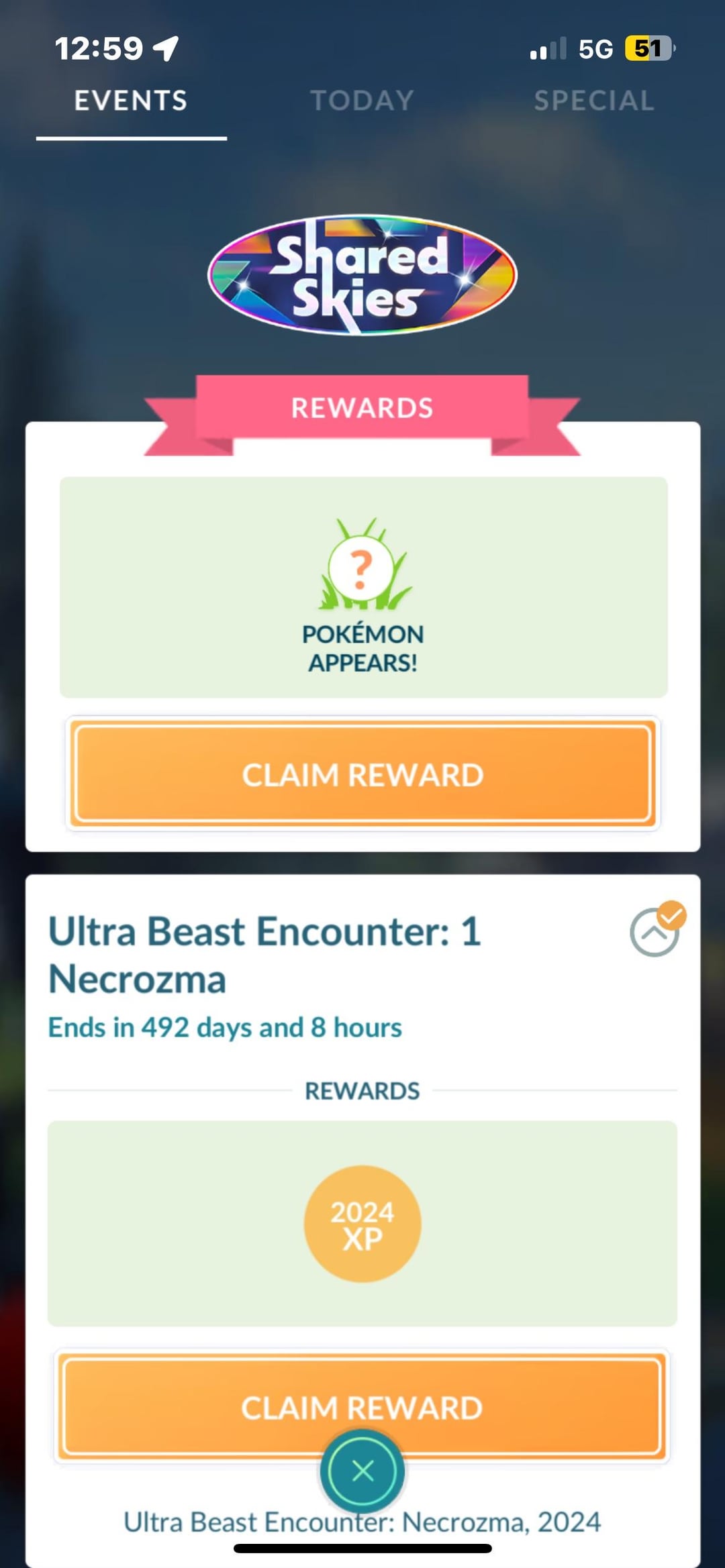Screen dimensions: 725x1568
Task: Claim the Shared Skies Pokémon encounter reward
Action: [x=362, y=774]
